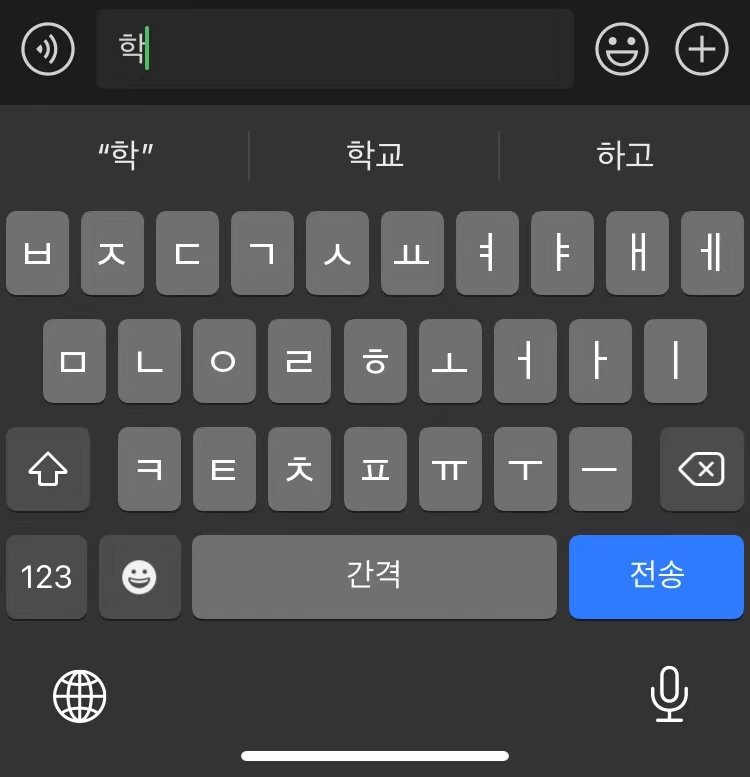The height and width of the screenshot is (777, 750).
Task: Switch keyboard language with globe icon
Action: pos(80,696)
